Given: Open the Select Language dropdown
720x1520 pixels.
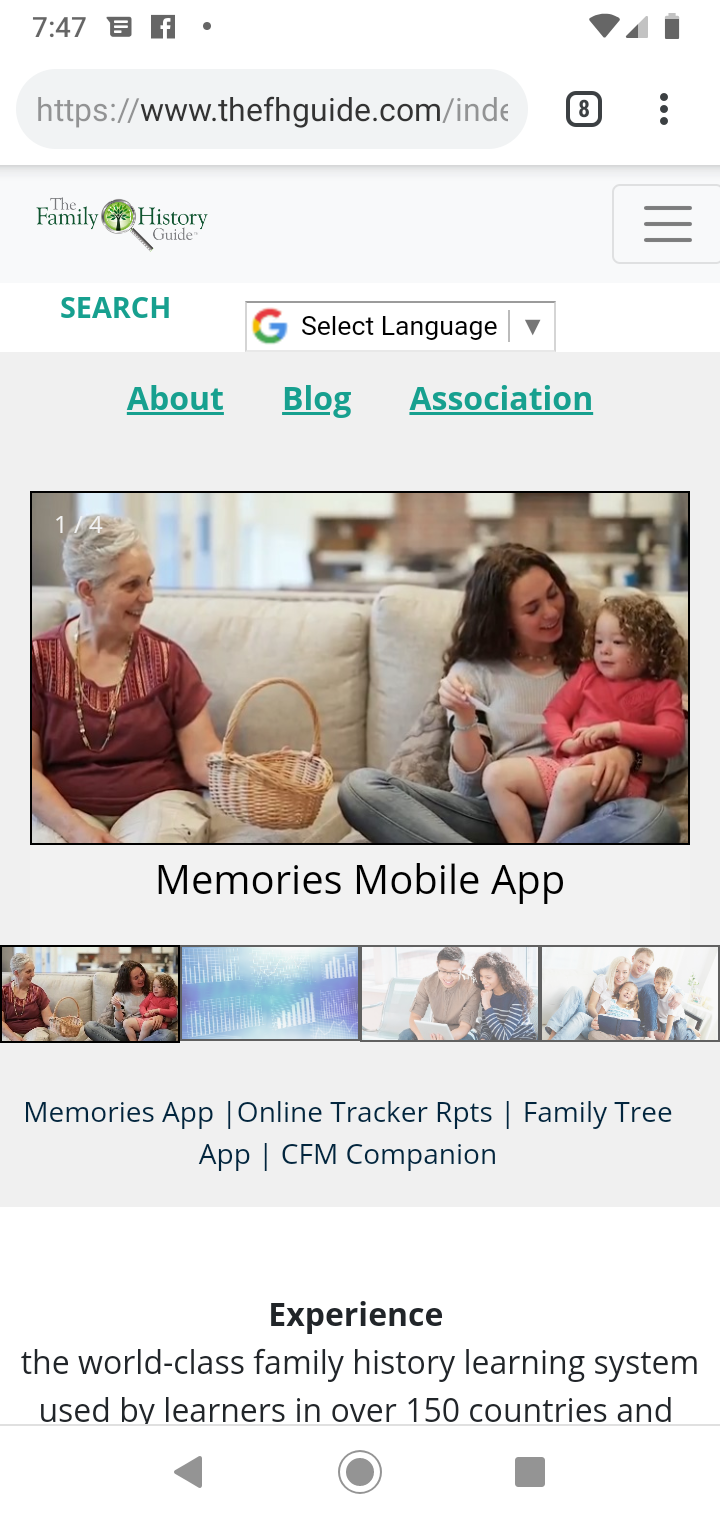Looking at the screenshot, I should click(400, 326).
